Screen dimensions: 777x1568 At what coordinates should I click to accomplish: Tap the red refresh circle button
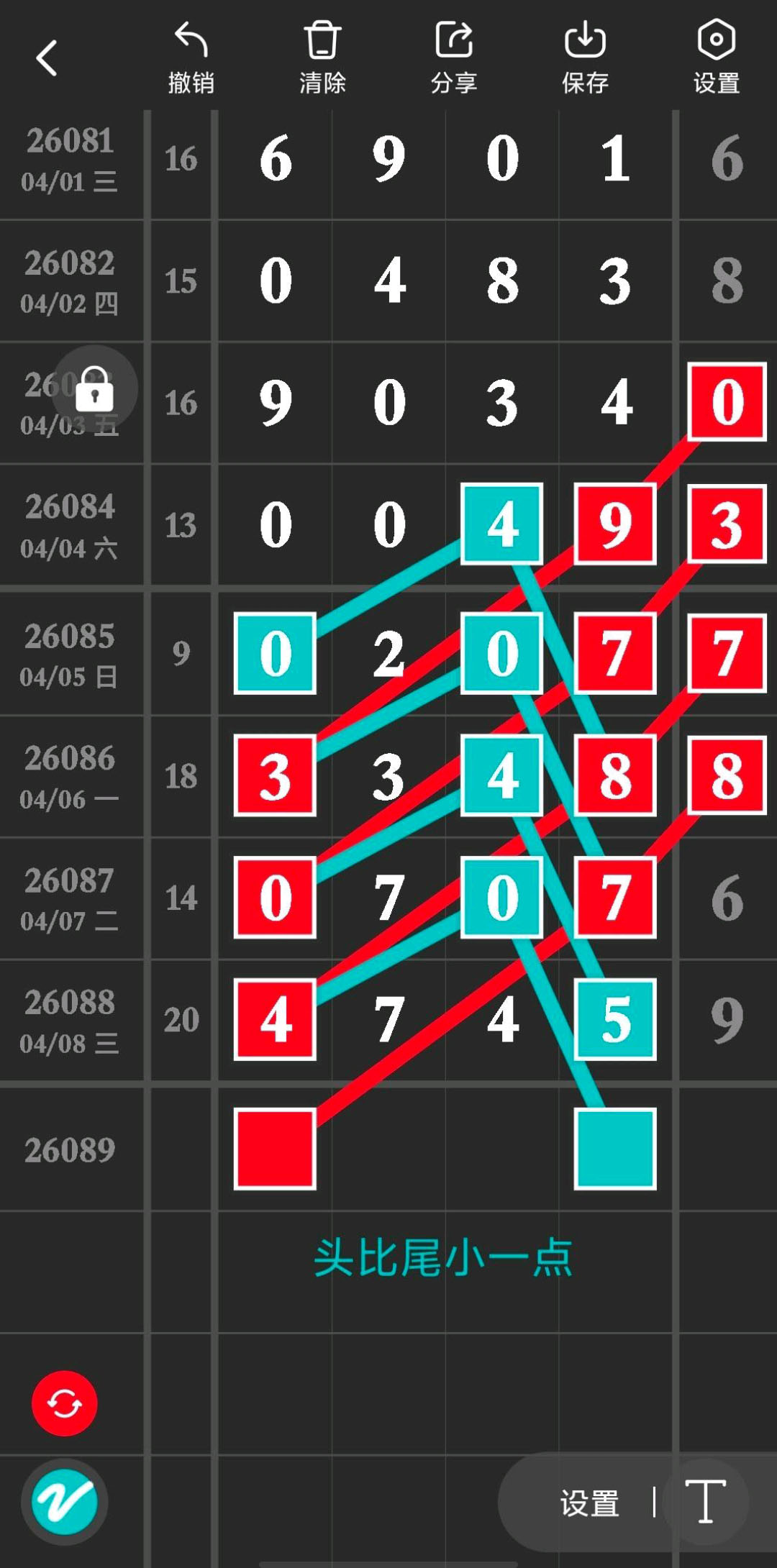[65, 1403]
